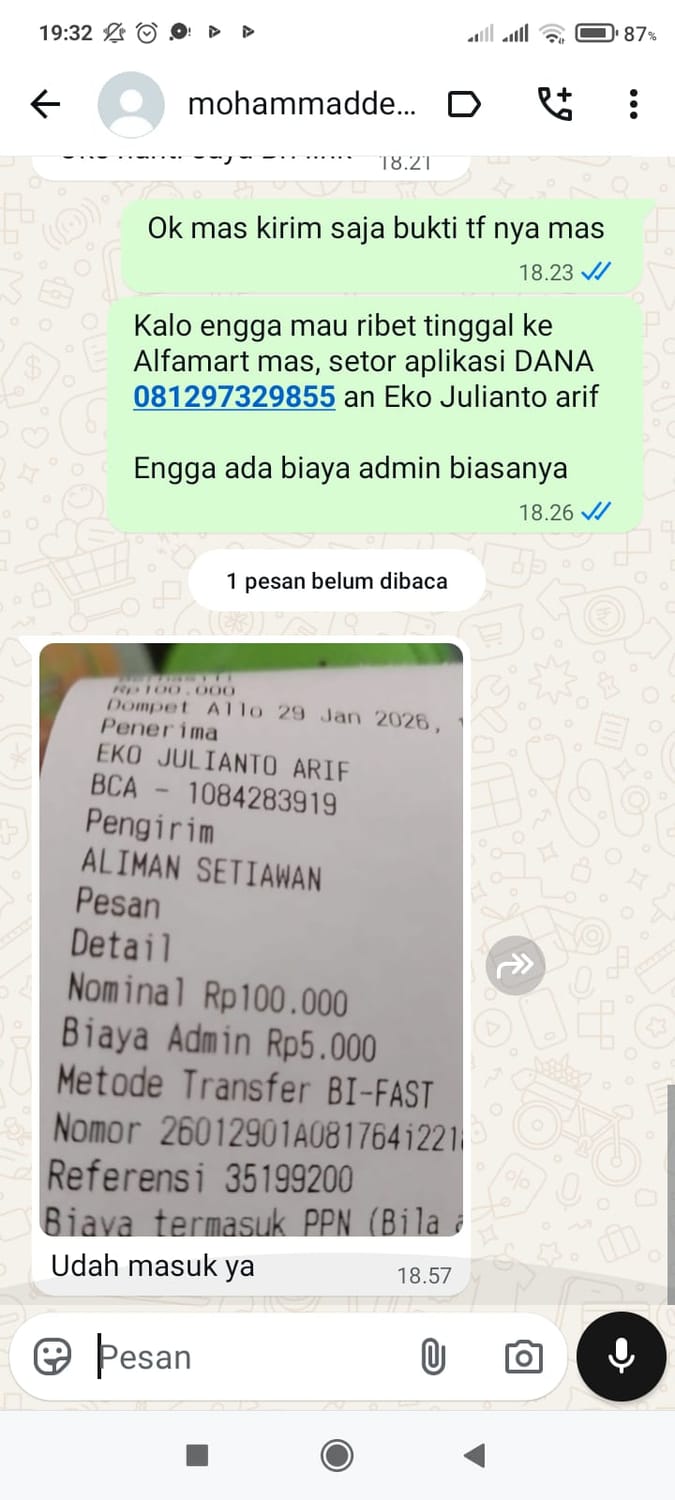Open the emoji picker
Viewport: 675px width, 1500px height.
pos(53,1356)
